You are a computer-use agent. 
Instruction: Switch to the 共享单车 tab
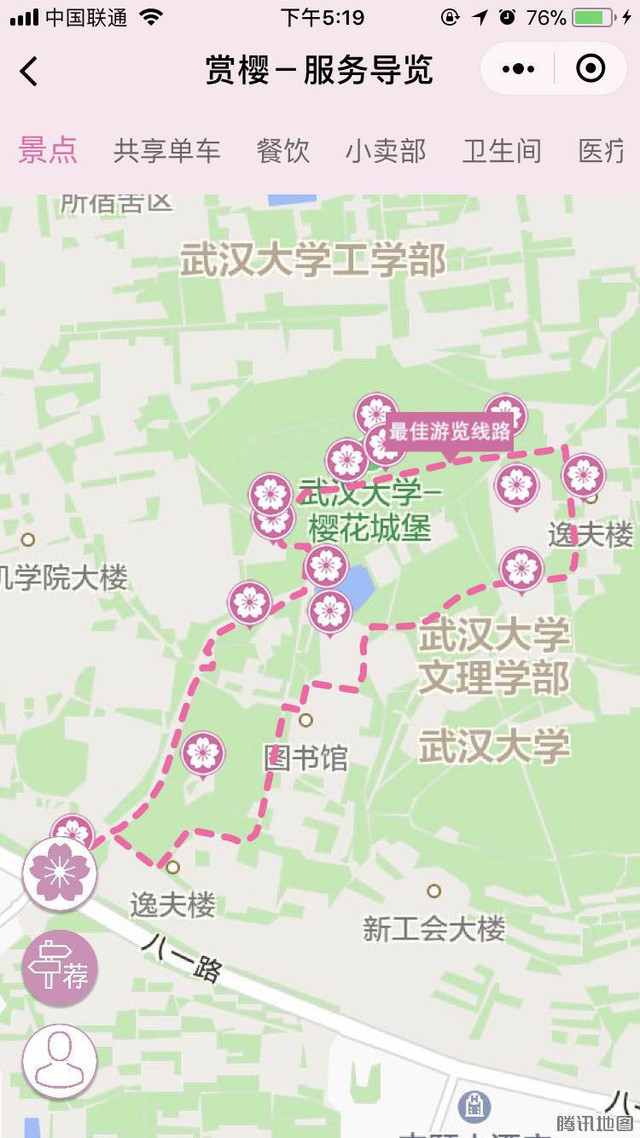[x=167, y=151]
